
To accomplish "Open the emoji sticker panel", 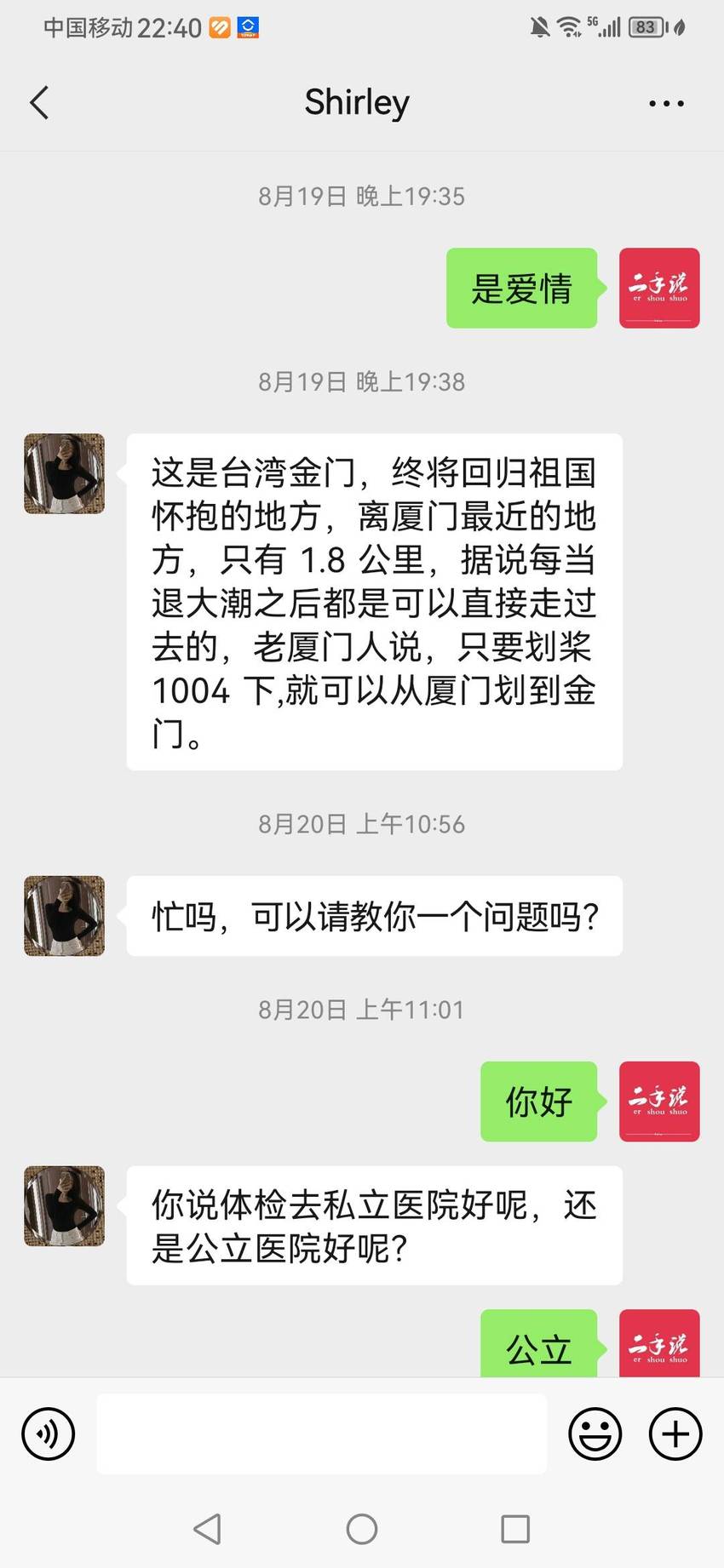I will click(595, 1434).
